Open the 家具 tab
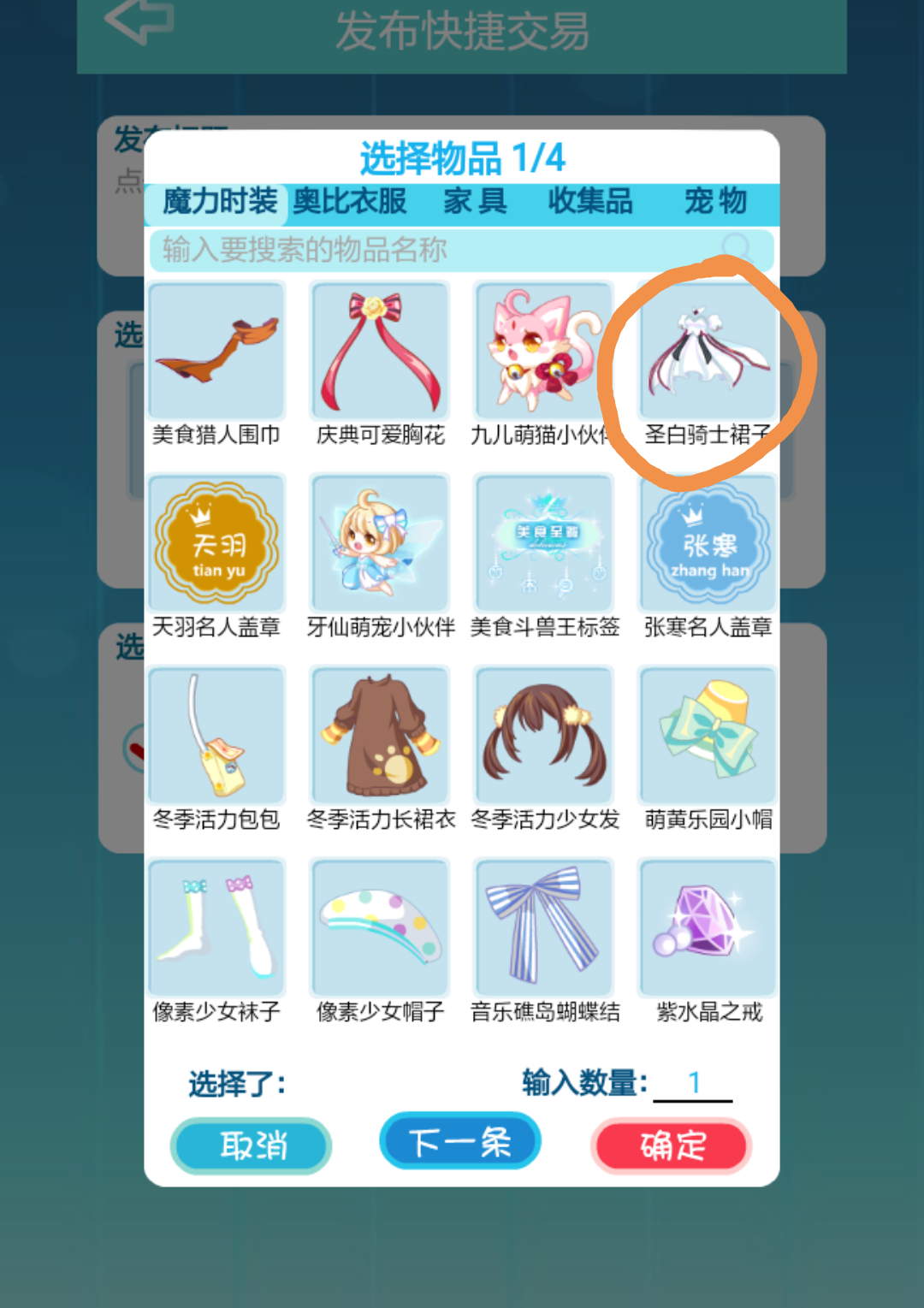Viewport: 924px width, 1308px height. [x=475, y=202]
